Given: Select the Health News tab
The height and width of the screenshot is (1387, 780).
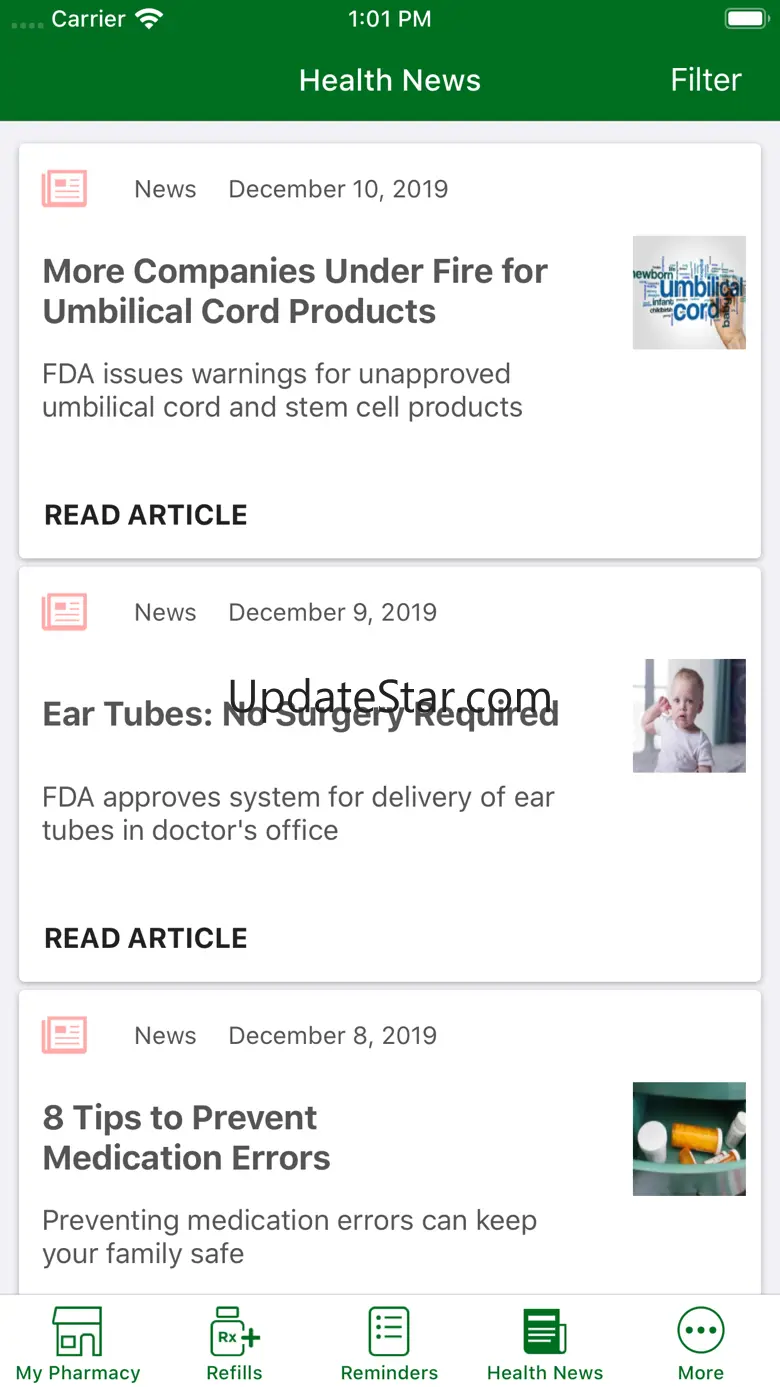Looking at the screenshot, I should pyautogui.click(x=545, y=1344).
